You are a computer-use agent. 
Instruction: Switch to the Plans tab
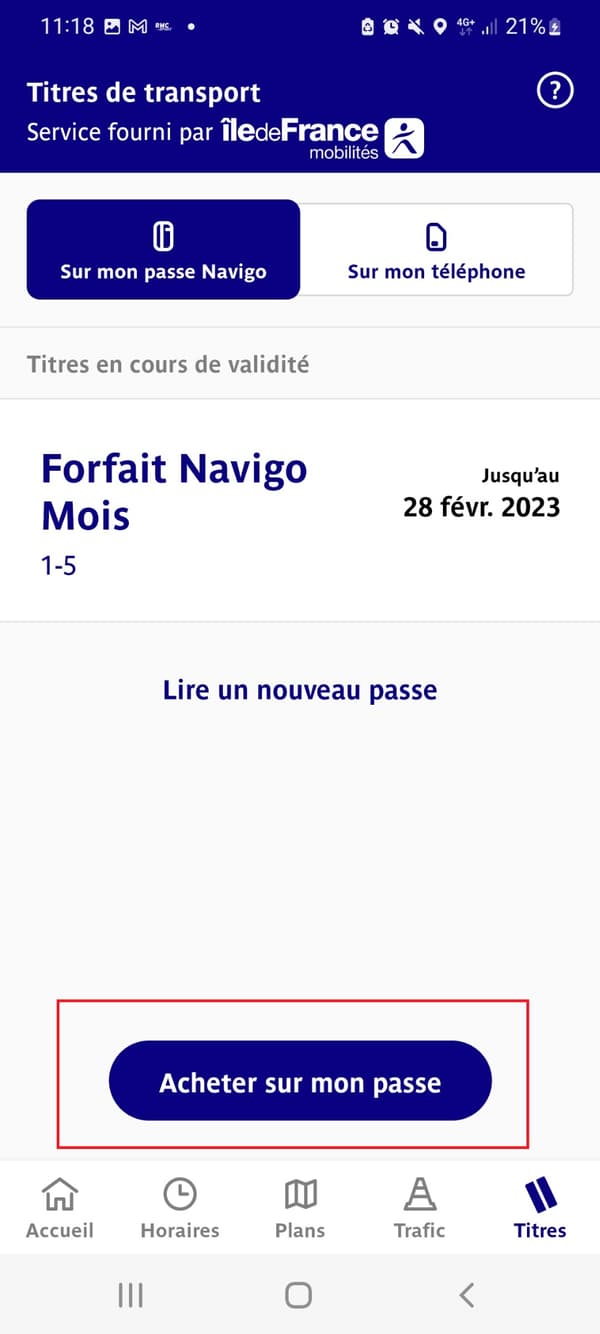[300, 1207]
